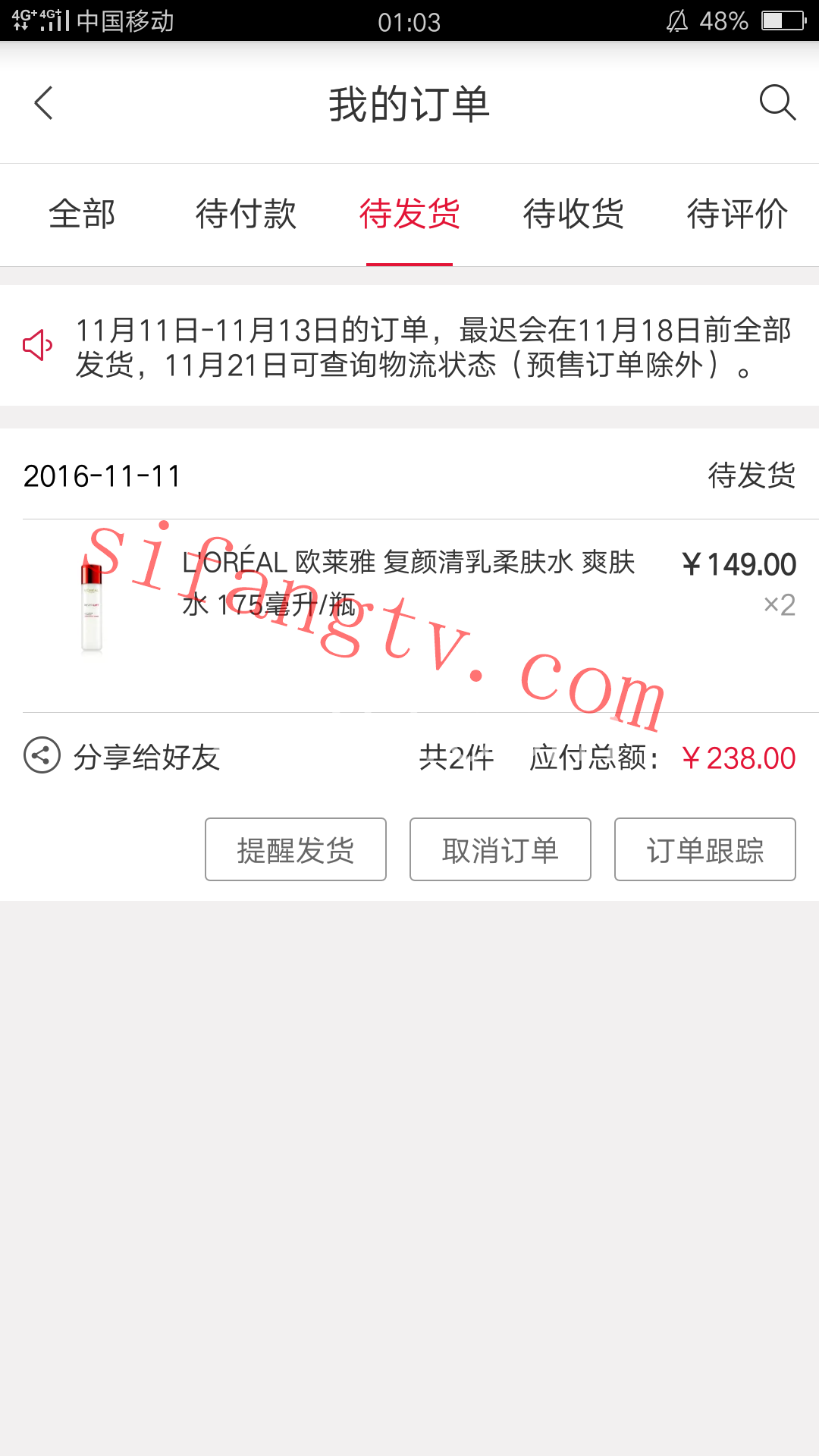The width and height of the screenshot is (819, 1456).
Task: Open the L'ORÉAL 复颜清乳柔肤水 order item
Action: pos(409,584)
